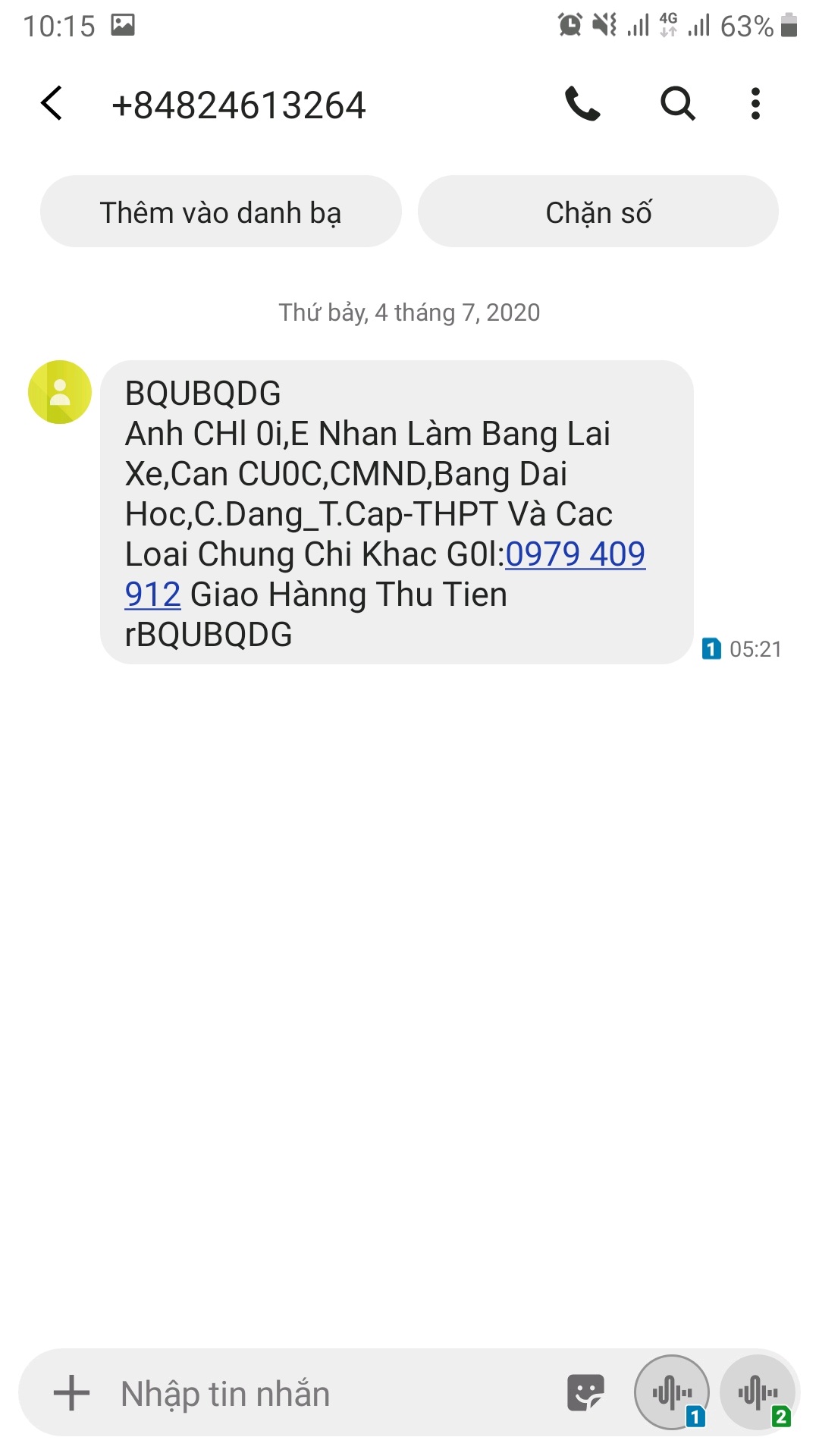
Task: Open the three-dot overflow menu
Action: [755, 104]
